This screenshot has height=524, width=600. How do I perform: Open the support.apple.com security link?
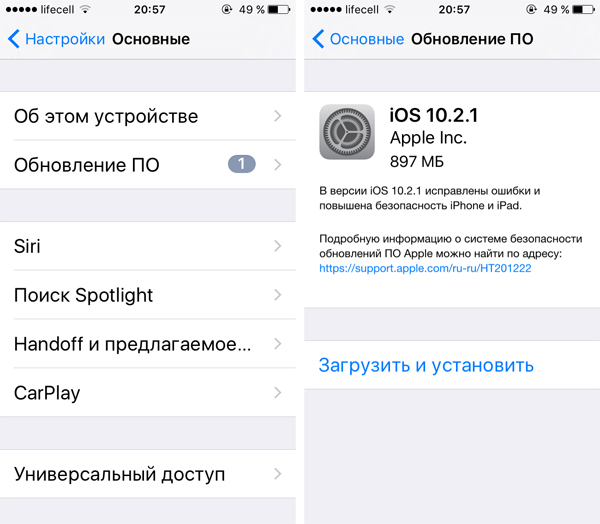(x=424, y=270)
